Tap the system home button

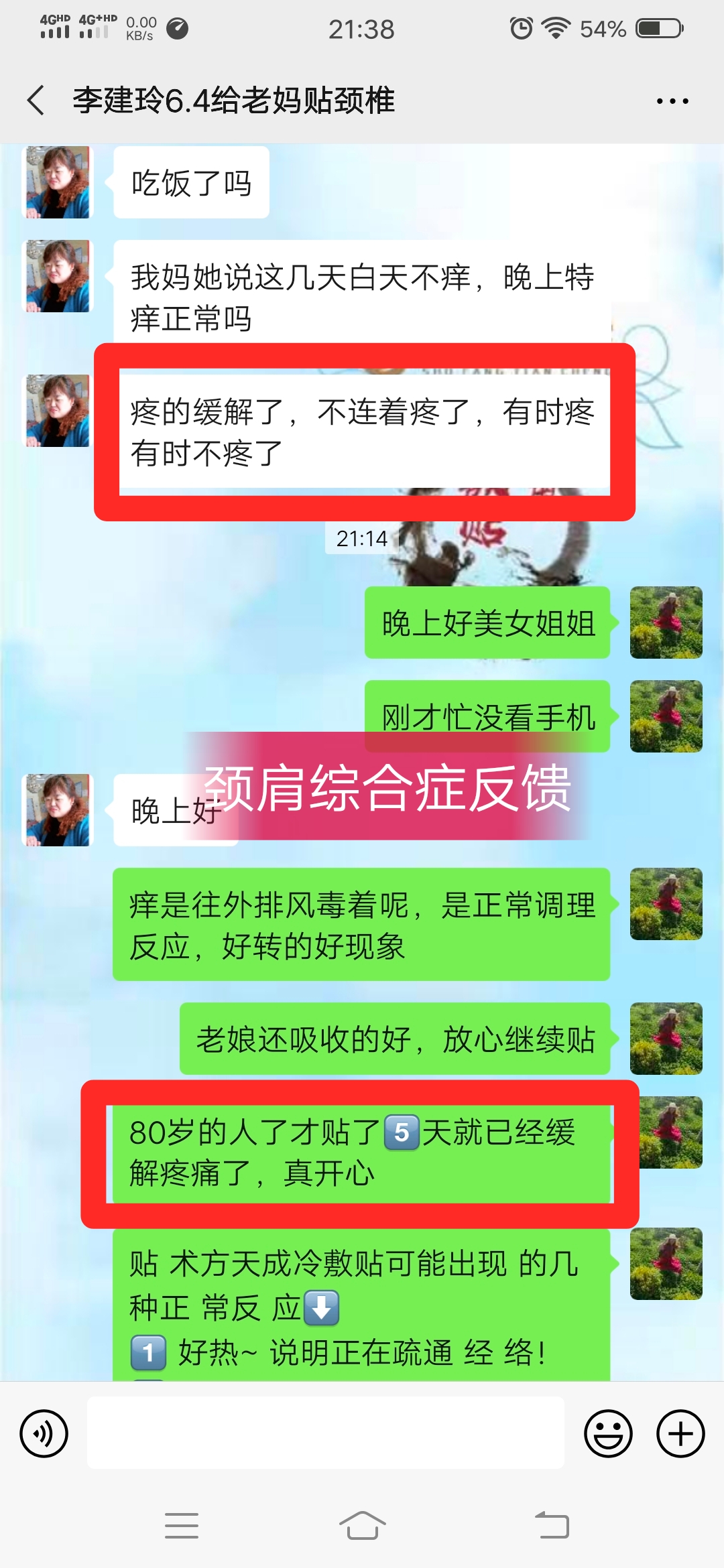(362, 1526)
